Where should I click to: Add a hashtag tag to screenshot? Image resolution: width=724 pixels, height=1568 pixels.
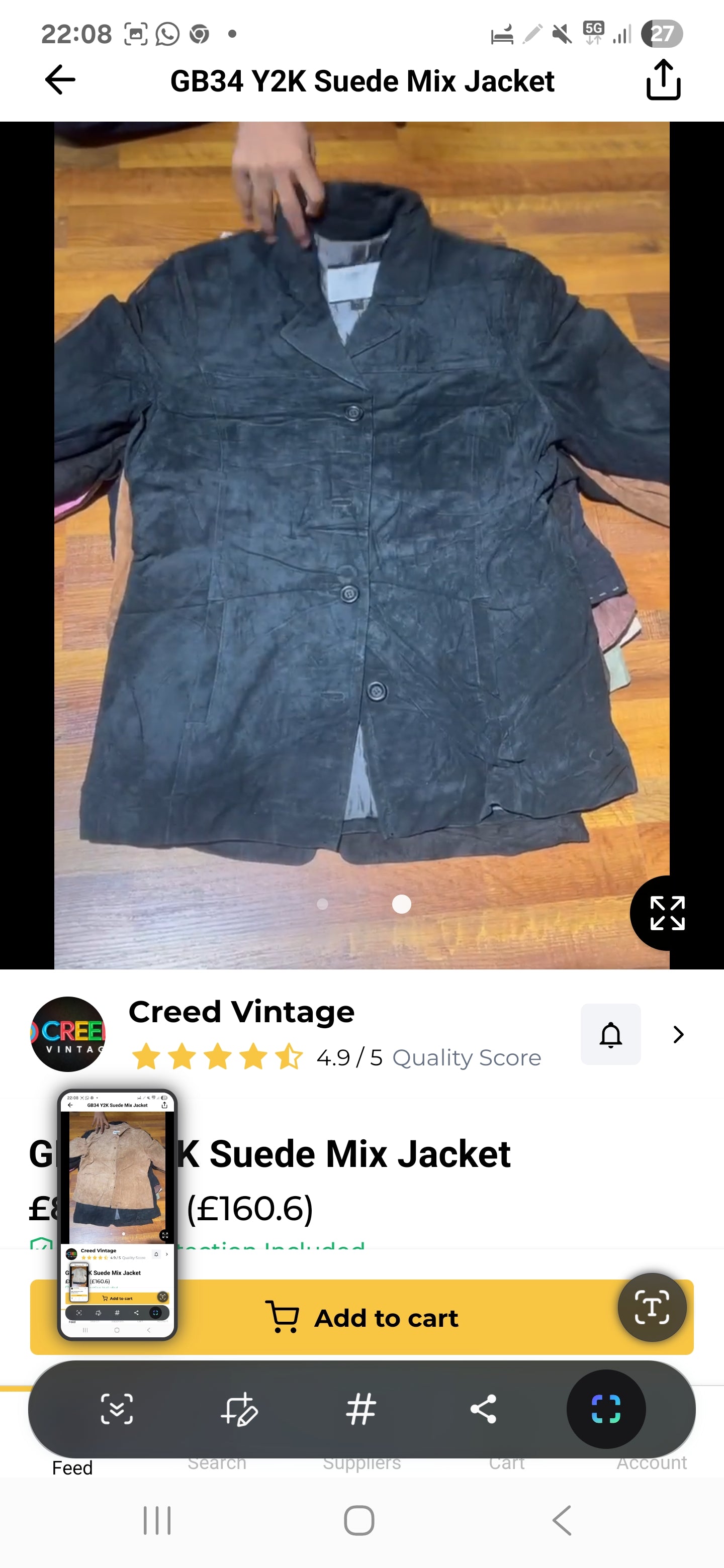pyautogui.click(x=361, y=1409)
